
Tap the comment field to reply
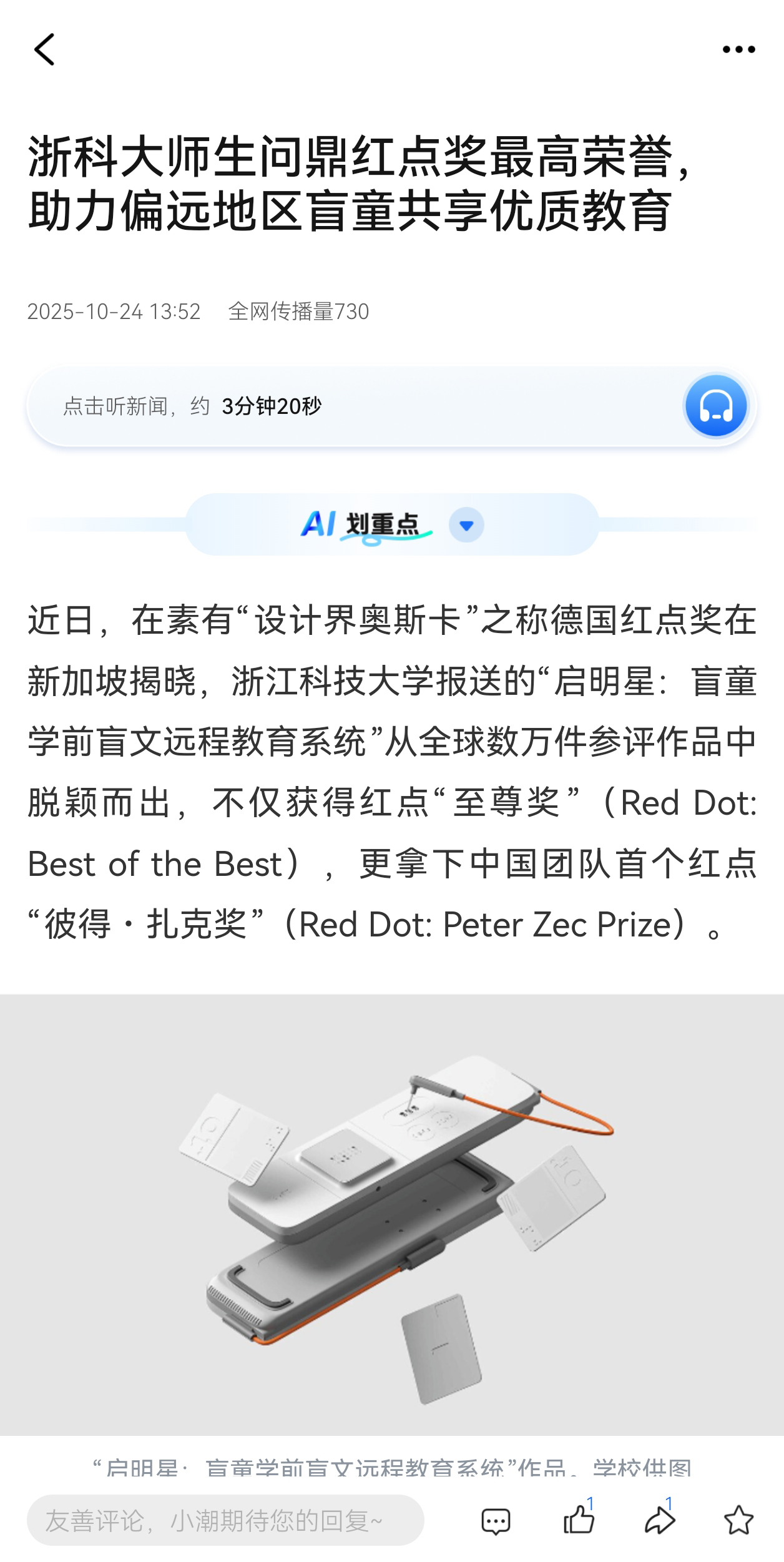point(225,1520)
